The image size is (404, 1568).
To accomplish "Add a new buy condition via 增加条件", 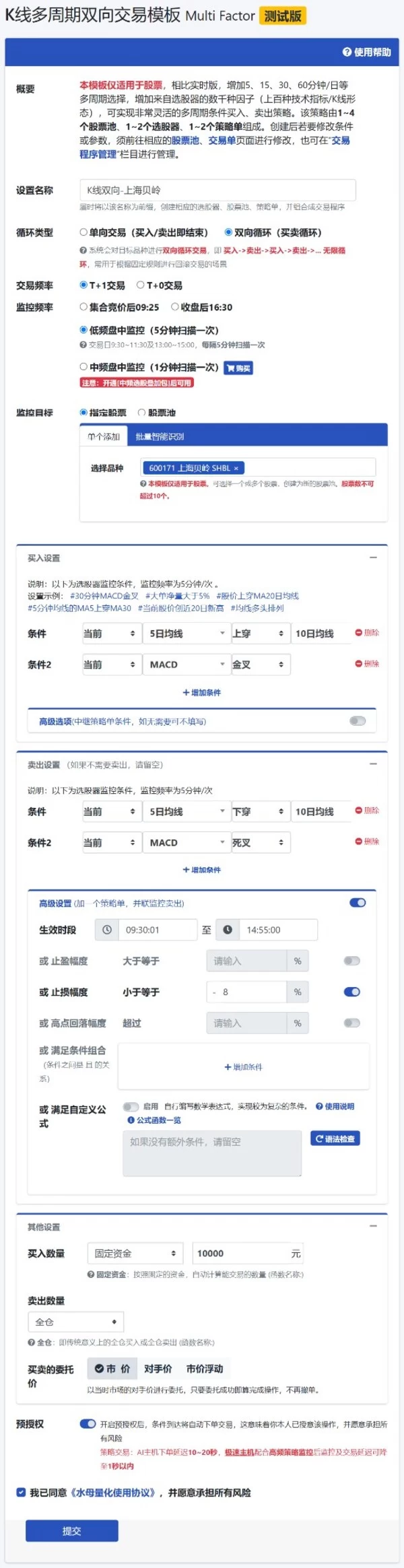I will tap(201, 692).
